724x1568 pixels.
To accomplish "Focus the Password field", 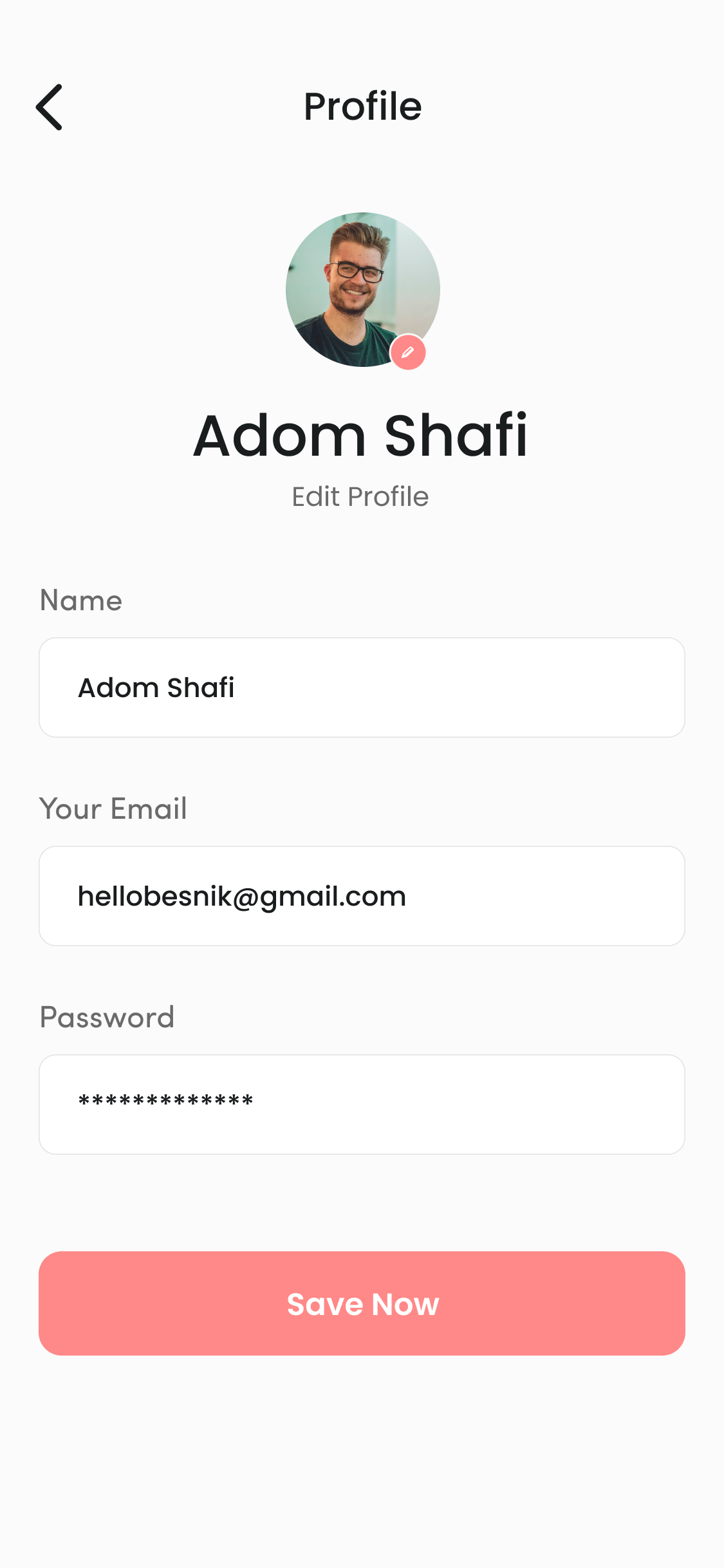I will [x=362, y=1105].
